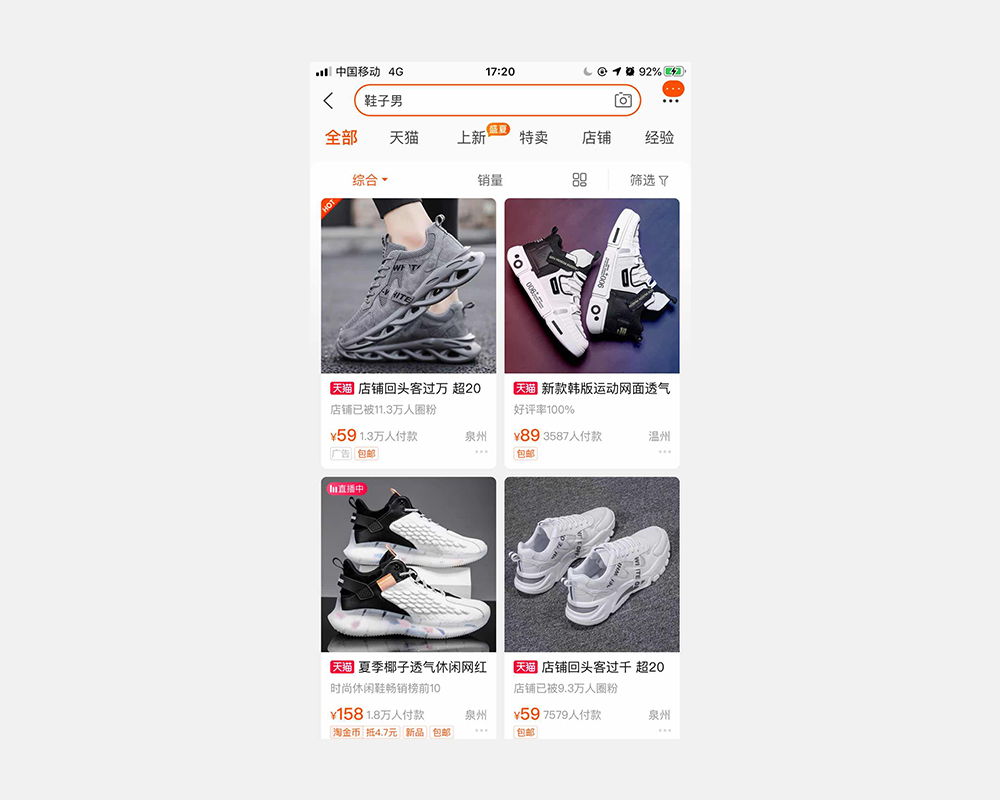Open the ¥59 white sneaker from 泉州
The image size is (1000, 800).
[592, 608]
